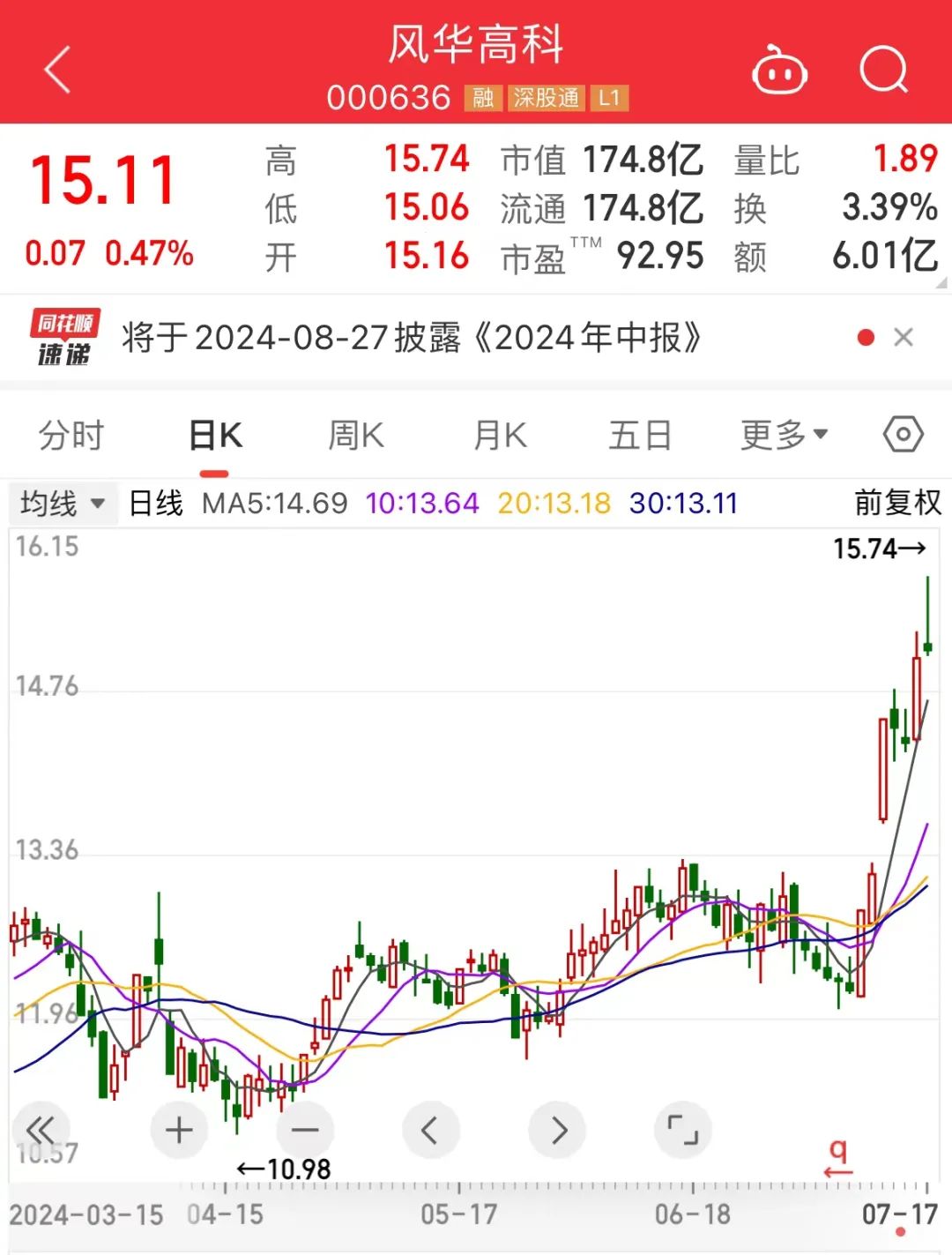Show the 月K chart
Image resolution: width=952 pixels, height=1255 pixels.
500,436
